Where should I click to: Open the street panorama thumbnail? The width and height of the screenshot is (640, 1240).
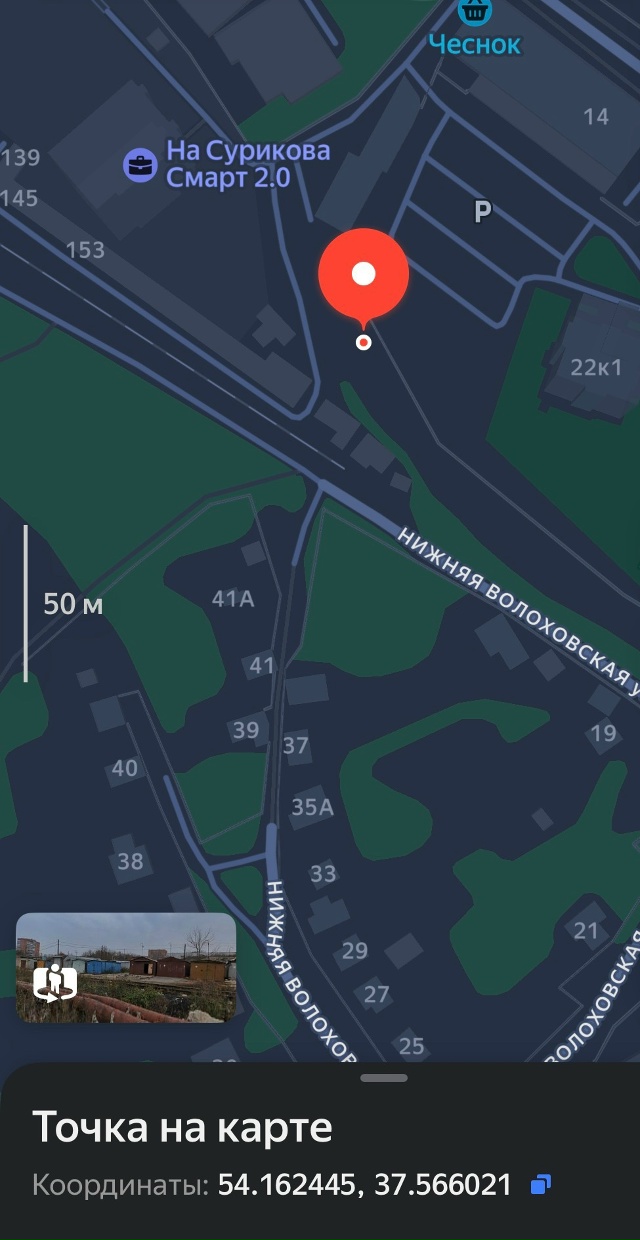pyautogui.click(x=126, y=967)
